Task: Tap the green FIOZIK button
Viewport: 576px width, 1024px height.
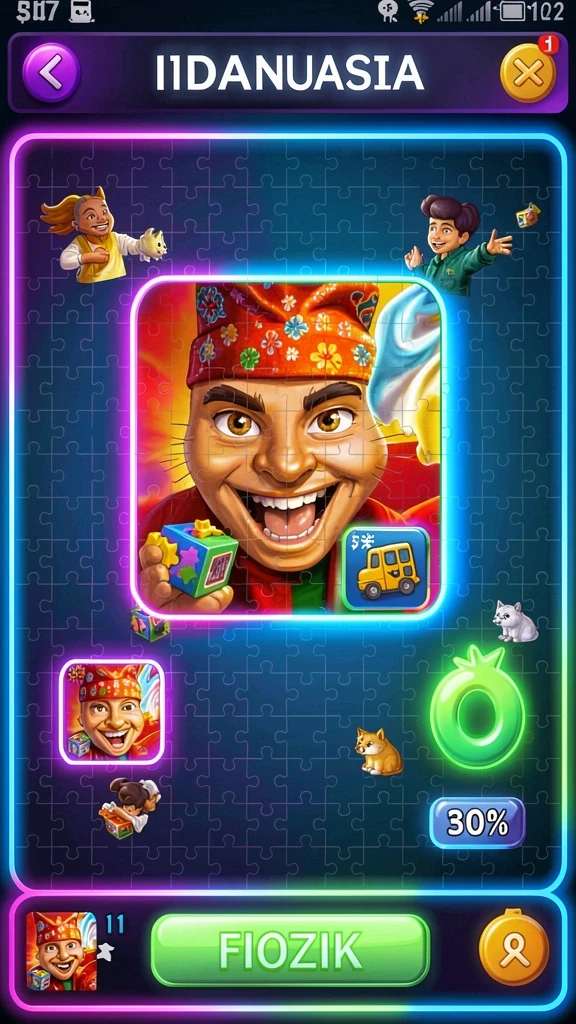Action: 290,950
